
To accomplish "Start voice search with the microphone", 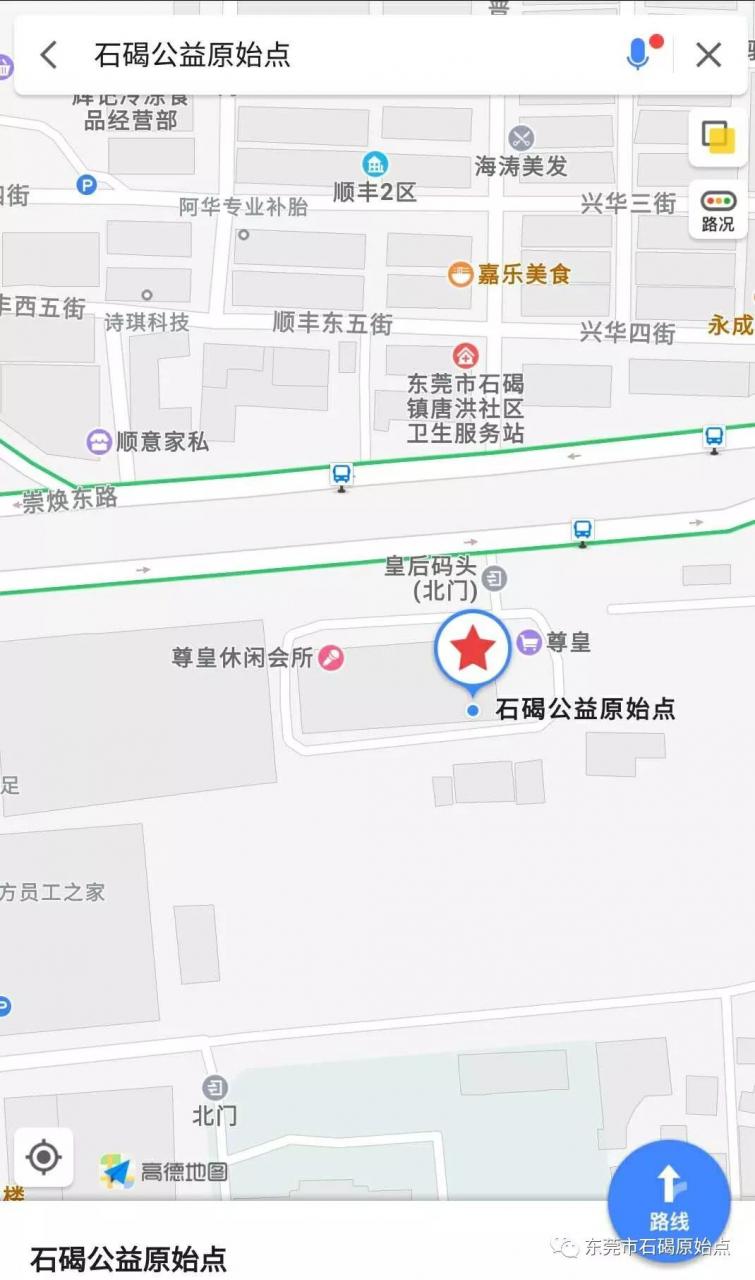I will (638, 55).
